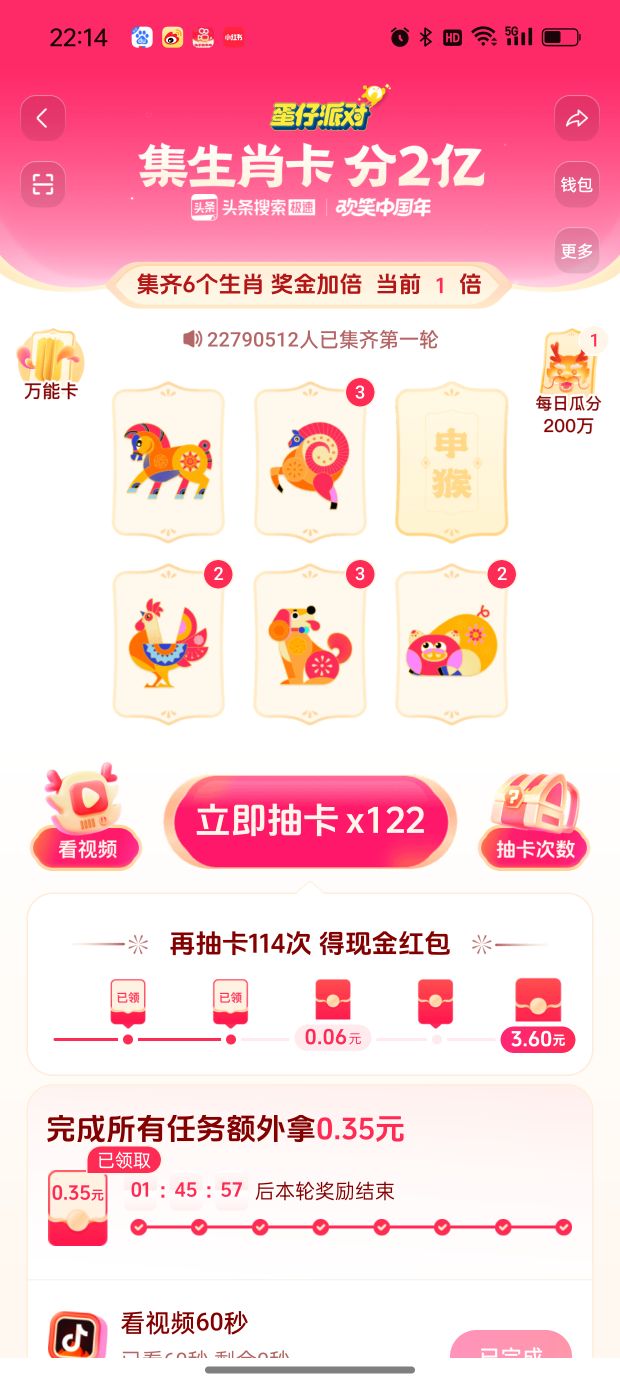Tap the 3.60元 red envelope reward
Image resolution: width=620 pixels, height=1386 pixels.
537,1012
